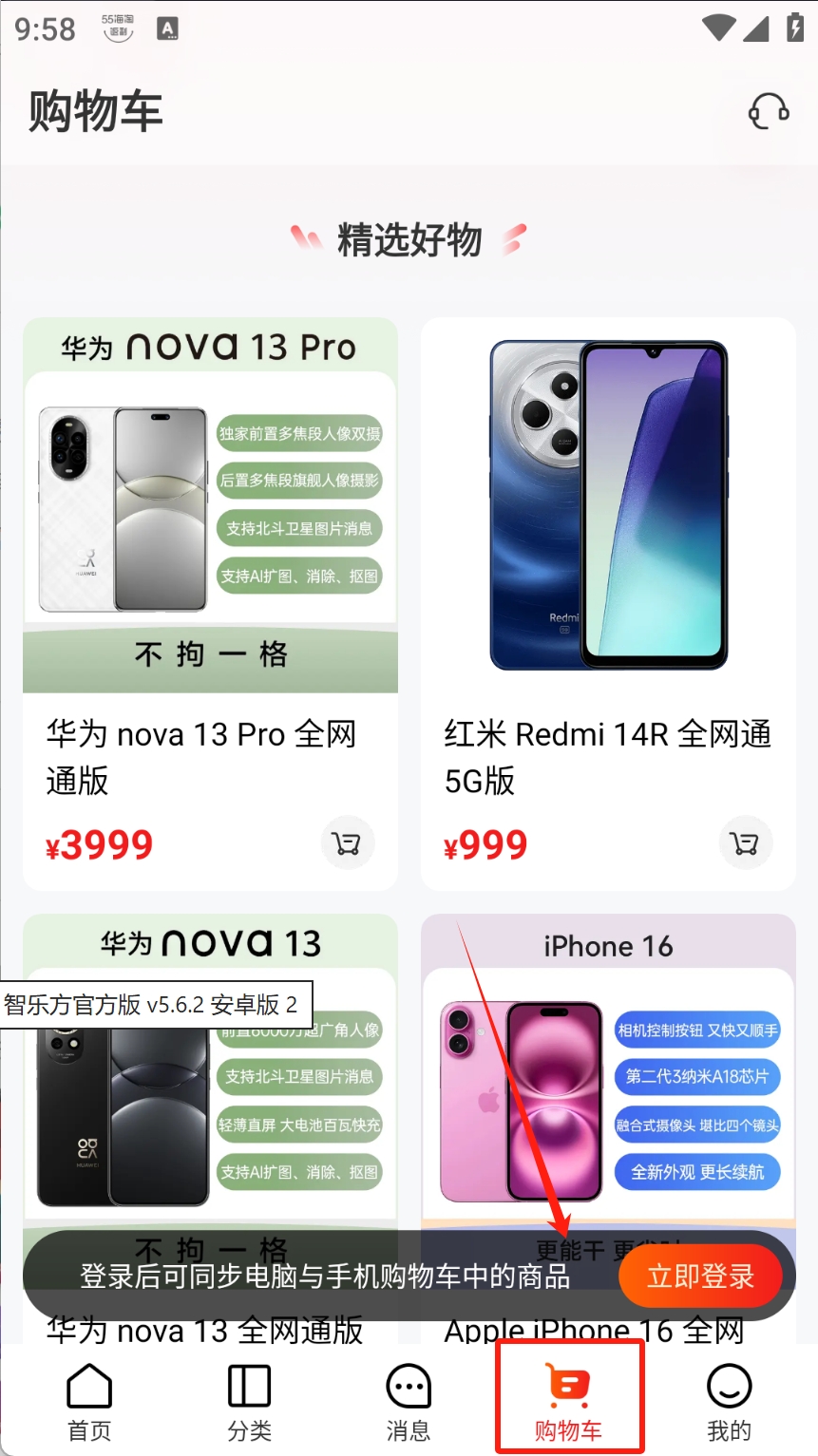Viewport: 818px width, 1456px height.
Task: Add 红米 Redmi 14R to cart
Action: point(744,843)
